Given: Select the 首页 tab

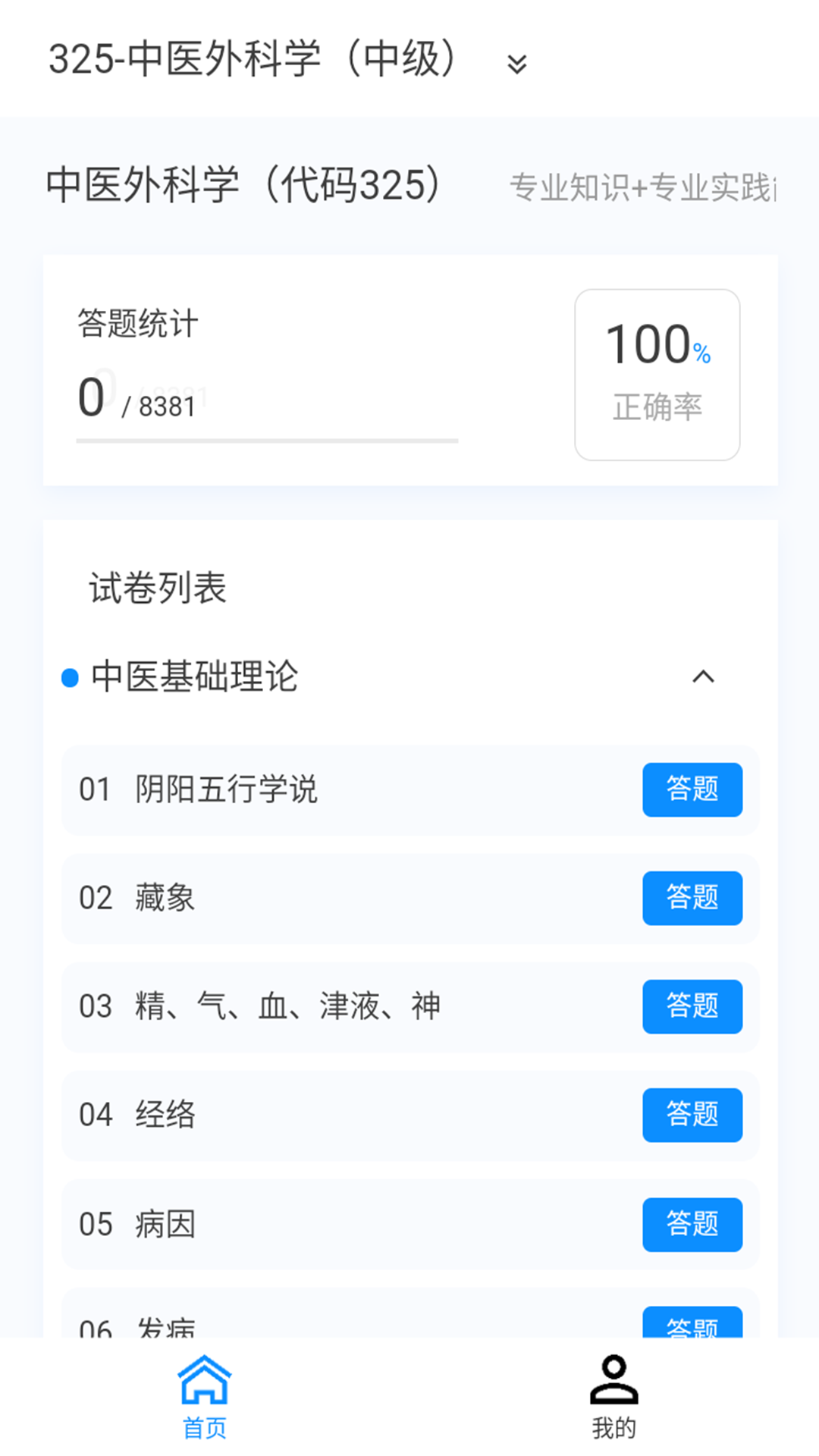Looking at the screenshot, I should (206, 1403).
